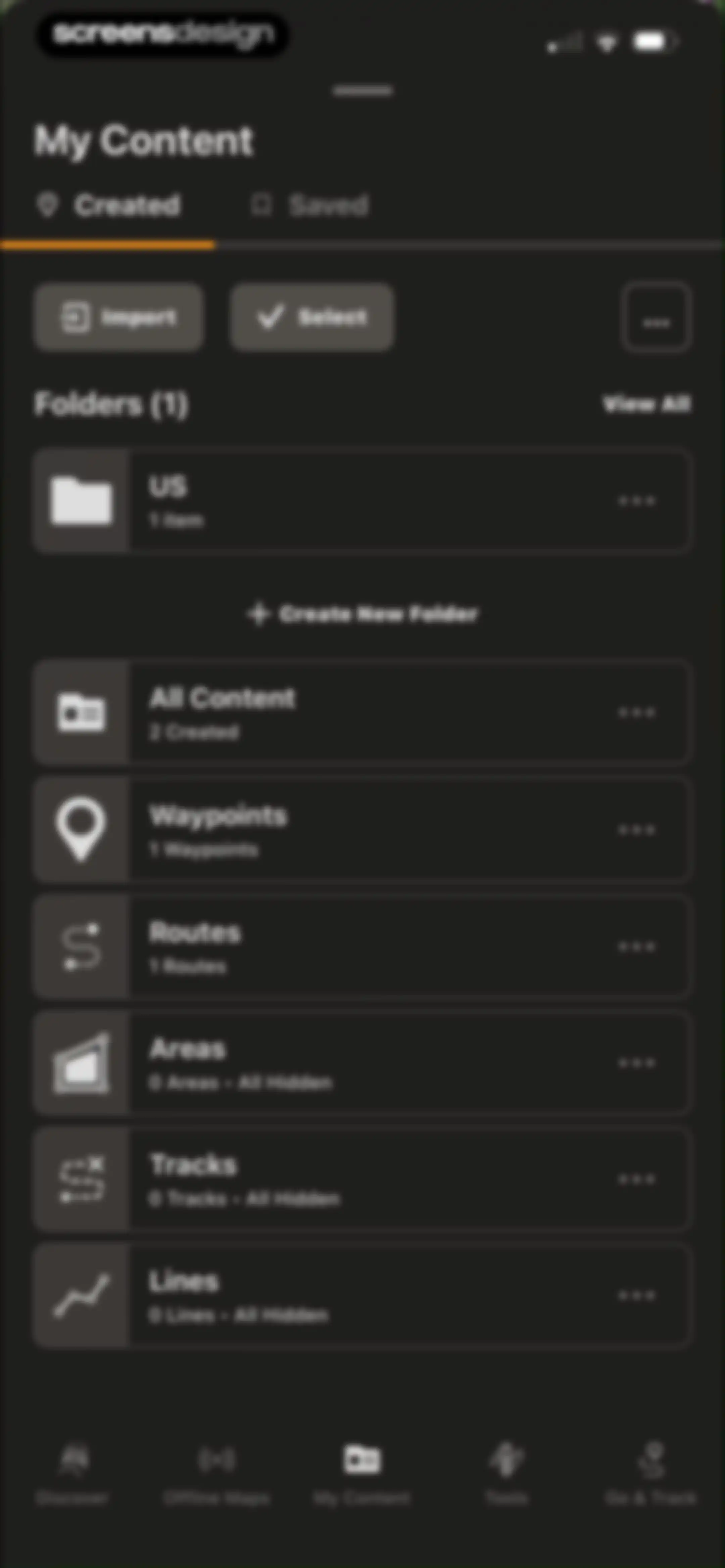Screen dimensions: 725x1568
Task: Open the Tracks list
Action: 362,1179
